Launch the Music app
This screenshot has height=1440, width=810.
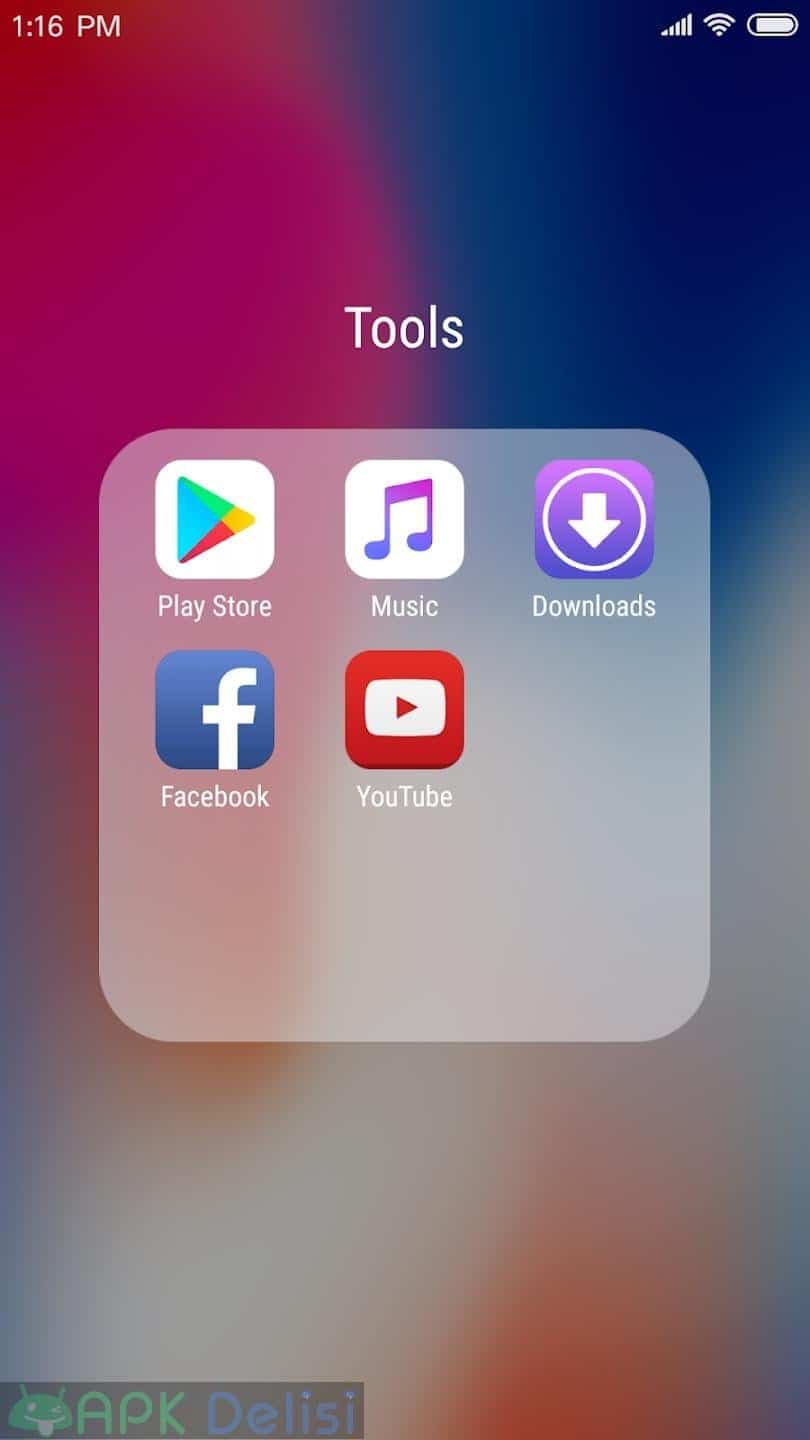tap(404, 519)
